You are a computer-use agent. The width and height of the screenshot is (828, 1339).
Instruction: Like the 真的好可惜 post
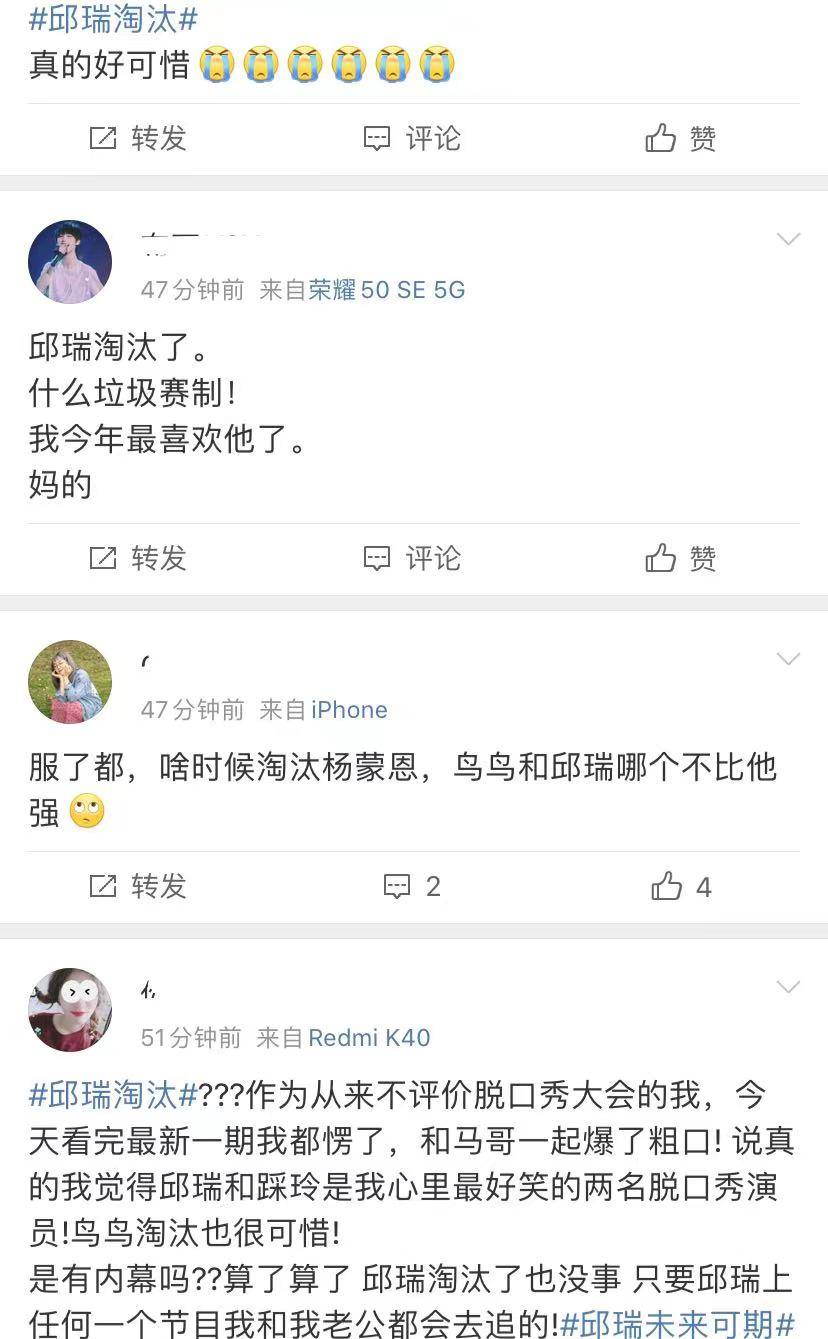[x=681, y=138]
